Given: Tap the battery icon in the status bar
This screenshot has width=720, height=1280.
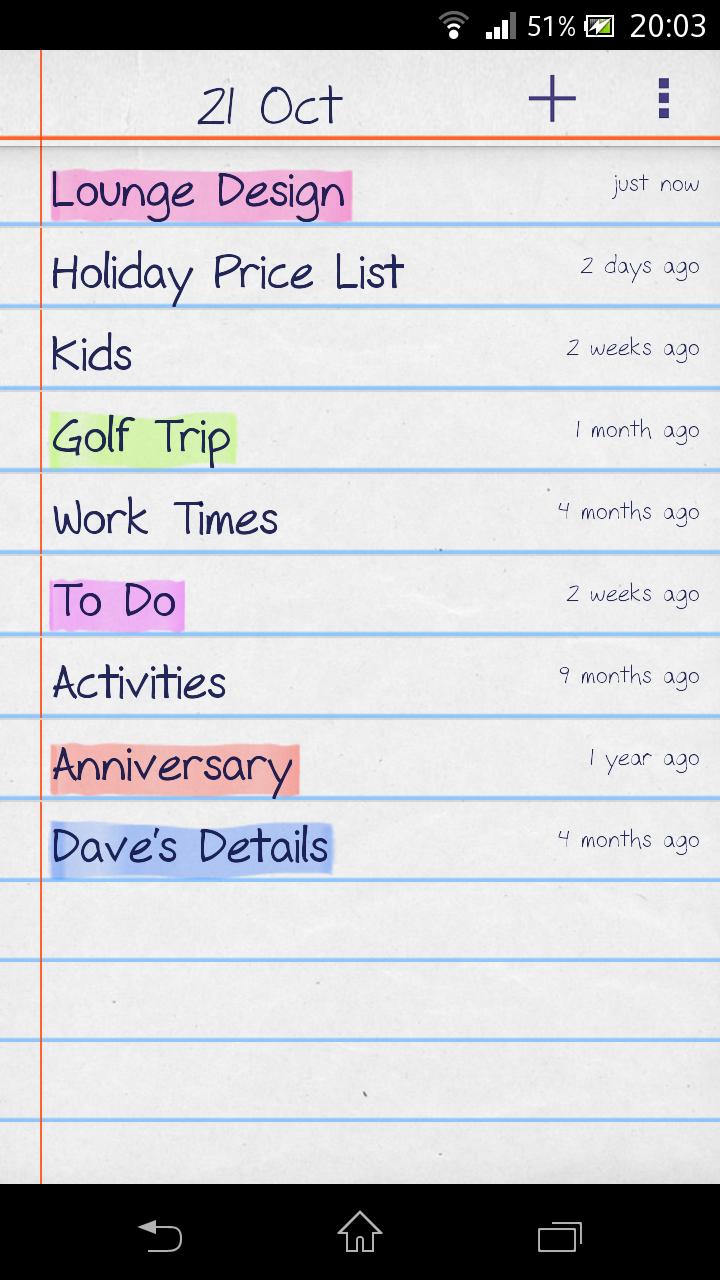Looking at the screenshot, I should coord(600,25).
